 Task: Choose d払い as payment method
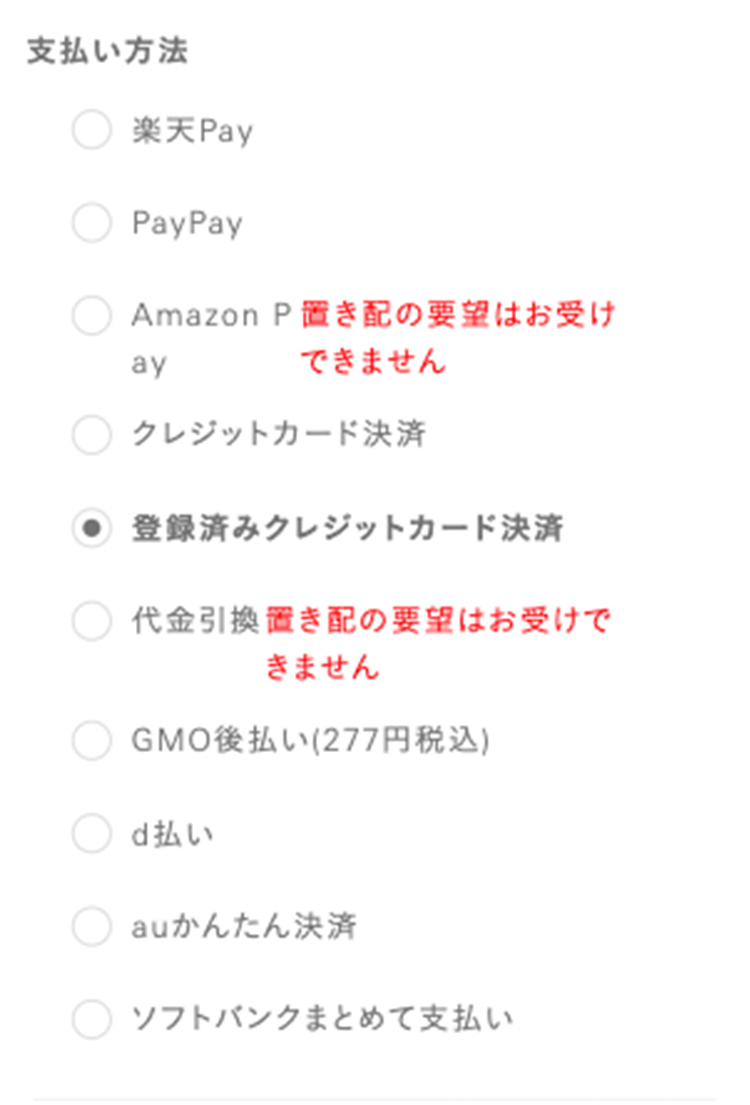(92, 834)
